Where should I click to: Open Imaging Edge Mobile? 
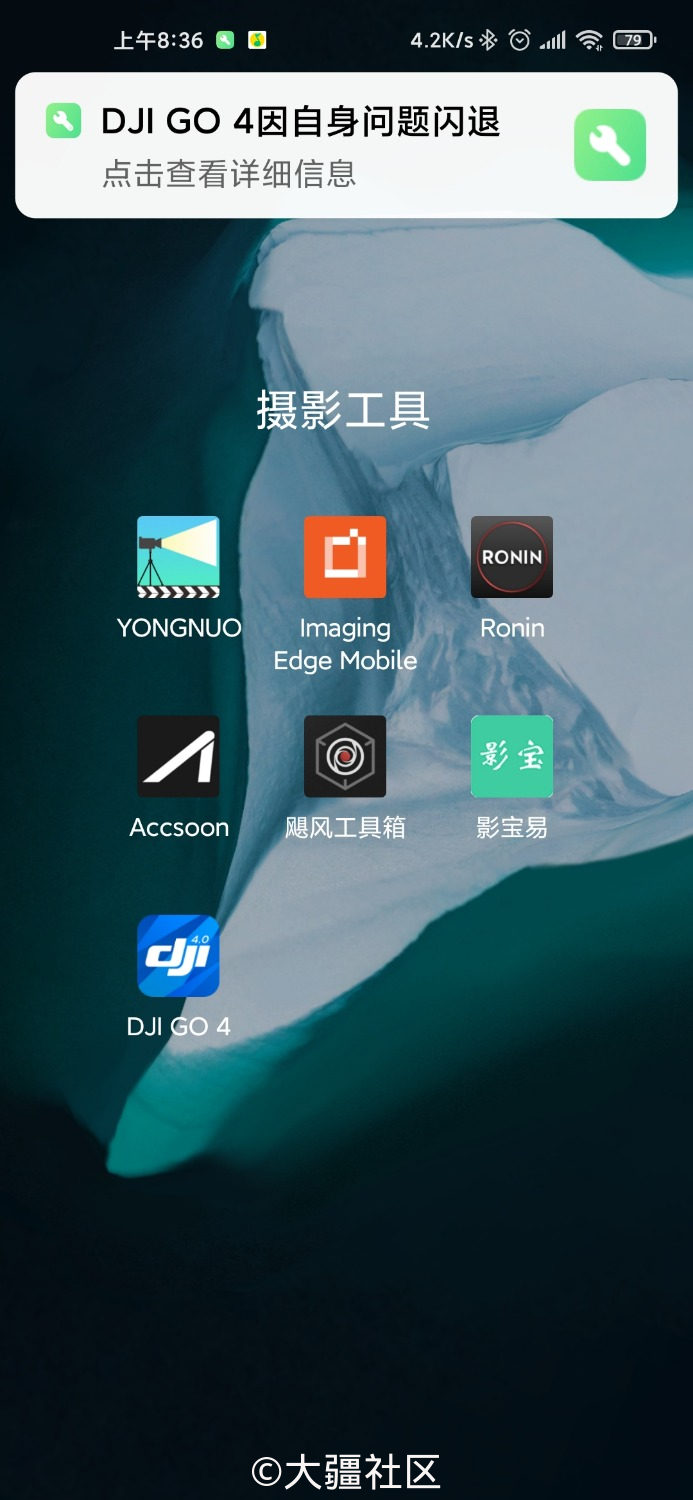coord(345,557)
